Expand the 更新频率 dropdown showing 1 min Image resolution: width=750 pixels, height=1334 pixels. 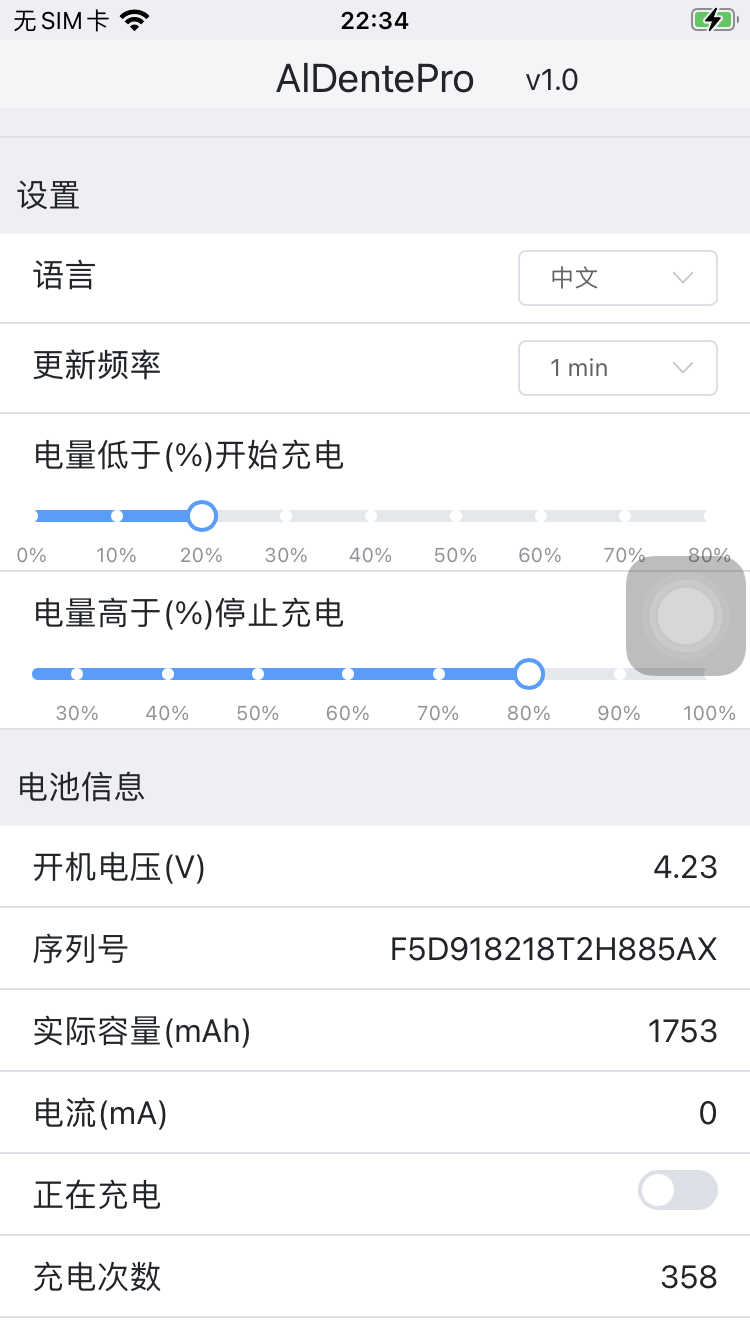617,368
